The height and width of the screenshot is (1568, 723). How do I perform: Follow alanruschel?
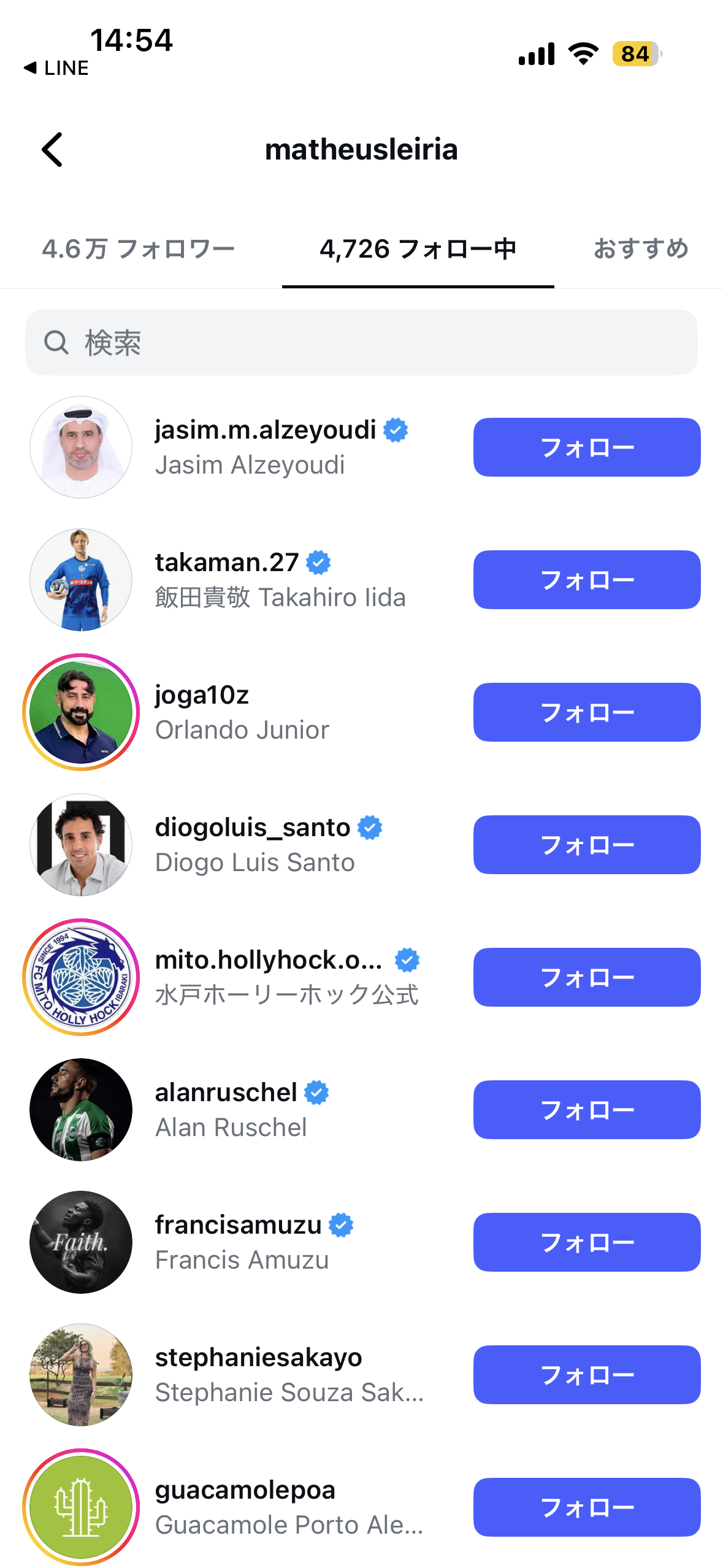point(586,1110)
